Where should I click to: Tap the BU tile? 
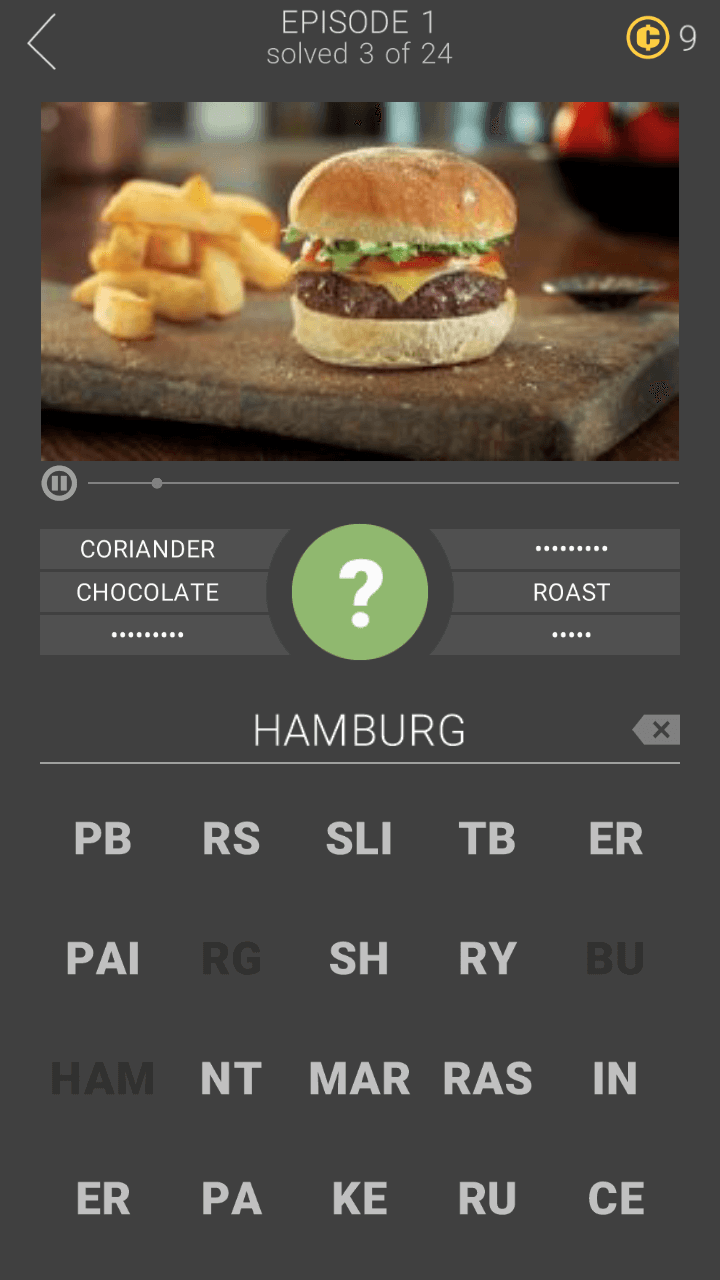614,958
